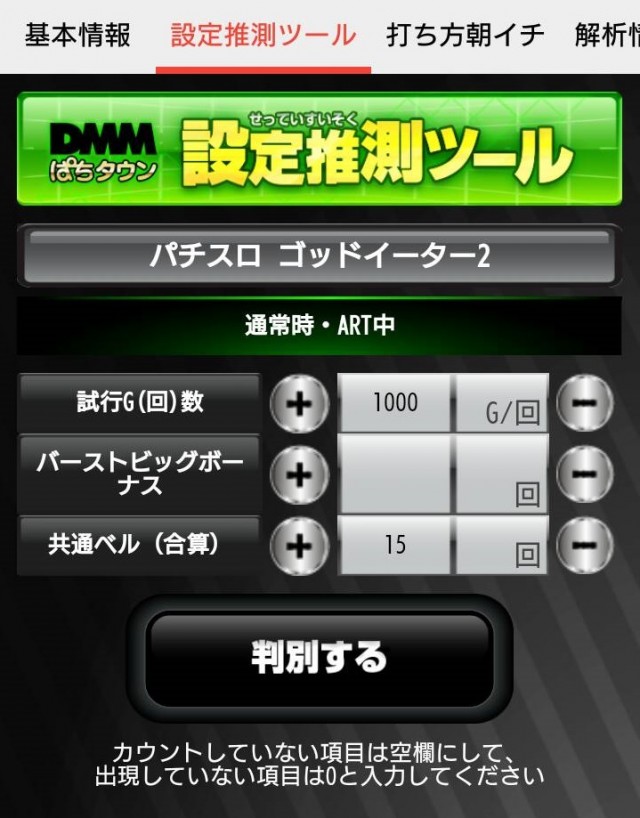Open the 打ち方朝イチ tab
Image resolution: width=640 pixels, height=818 pixels.
click(x=465, y=35)
